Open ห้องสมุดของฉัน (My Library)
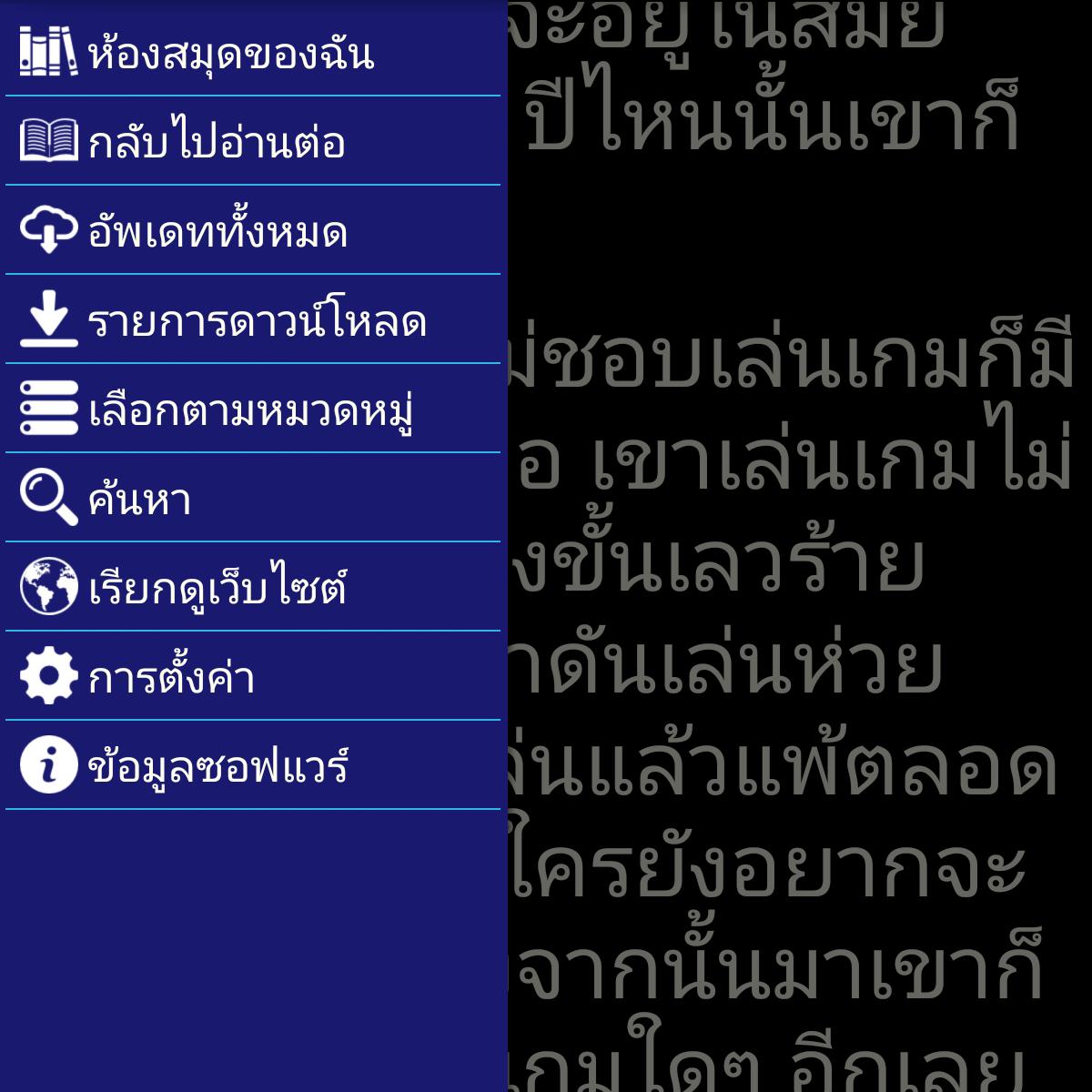Viewport: 1092px width, 1092px height. [x=230, y=53]
